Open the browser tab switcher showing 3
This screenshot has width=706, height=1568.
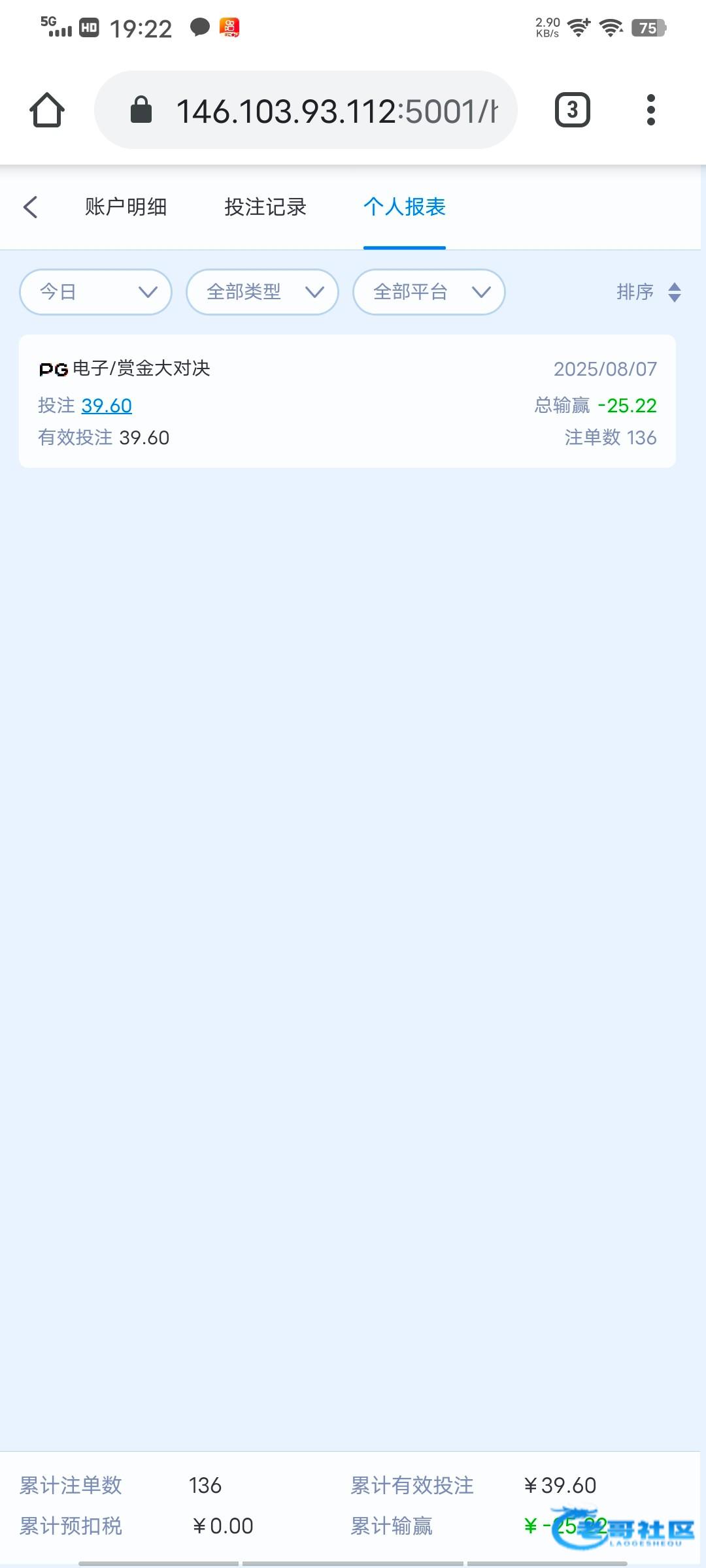point(573,110)
